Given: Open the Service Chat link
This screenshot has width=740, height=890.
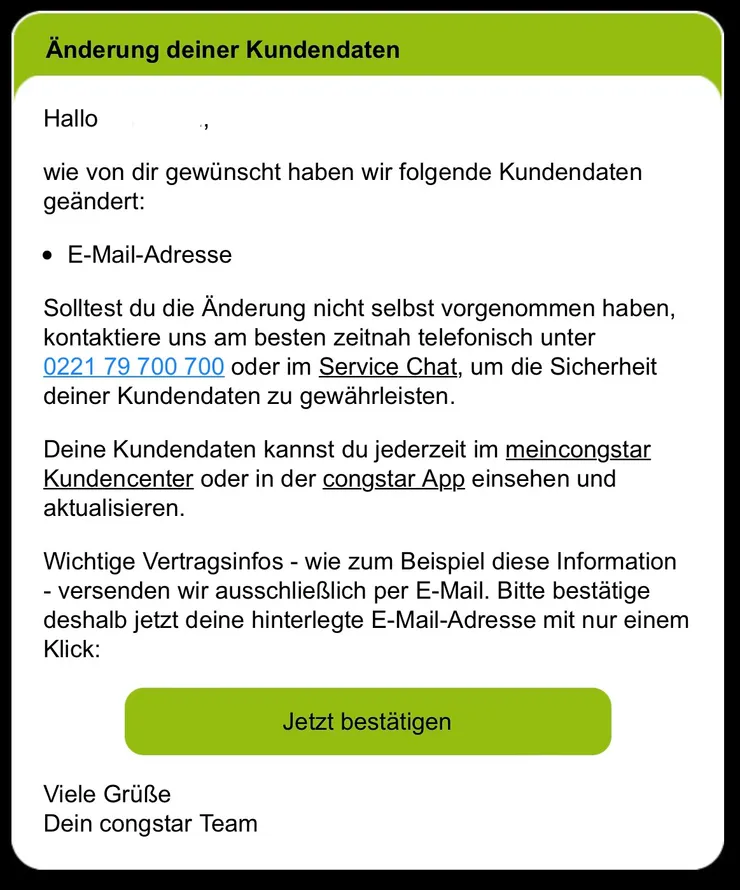Looking at the screenshot, I should coord(388,366).
